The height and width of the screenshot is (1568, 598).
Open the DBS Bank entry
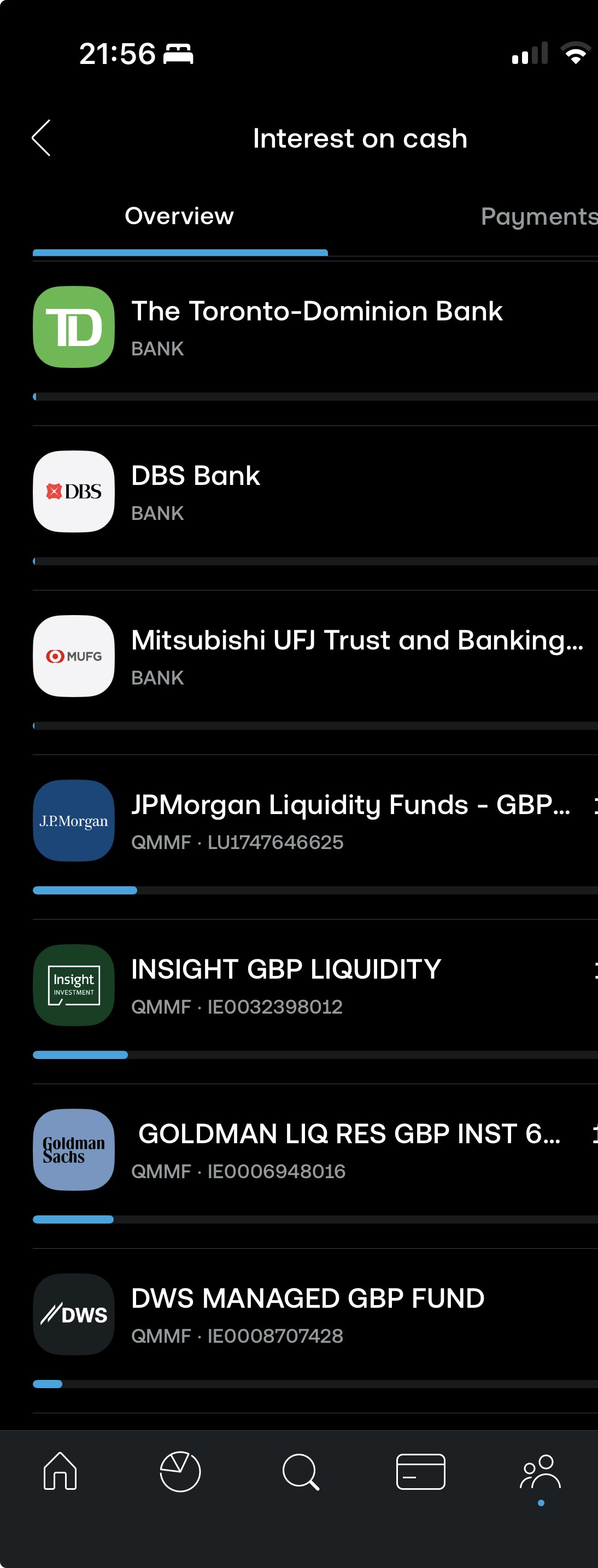[316, 492]
